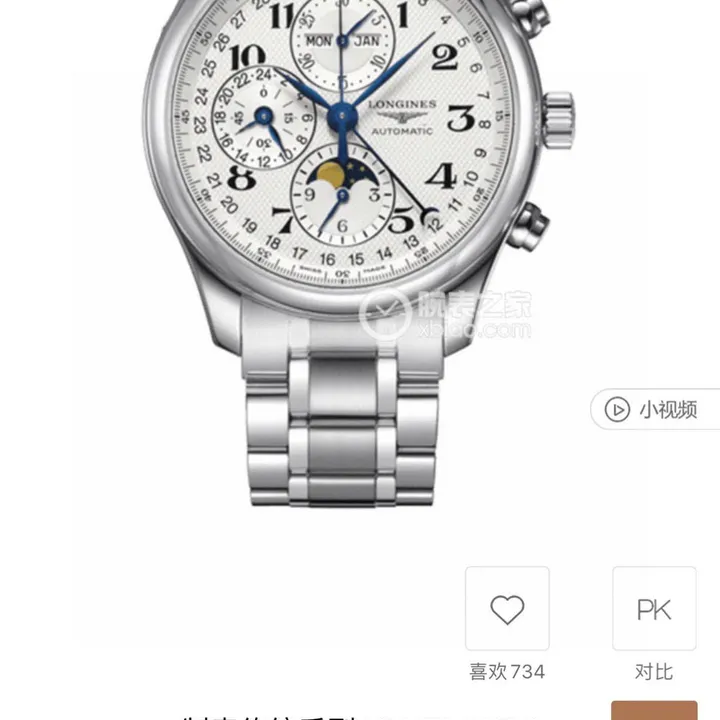Screen dimensions: 720x720
Task: Play the 小视频 short video
Action: (x=655, y=409)
